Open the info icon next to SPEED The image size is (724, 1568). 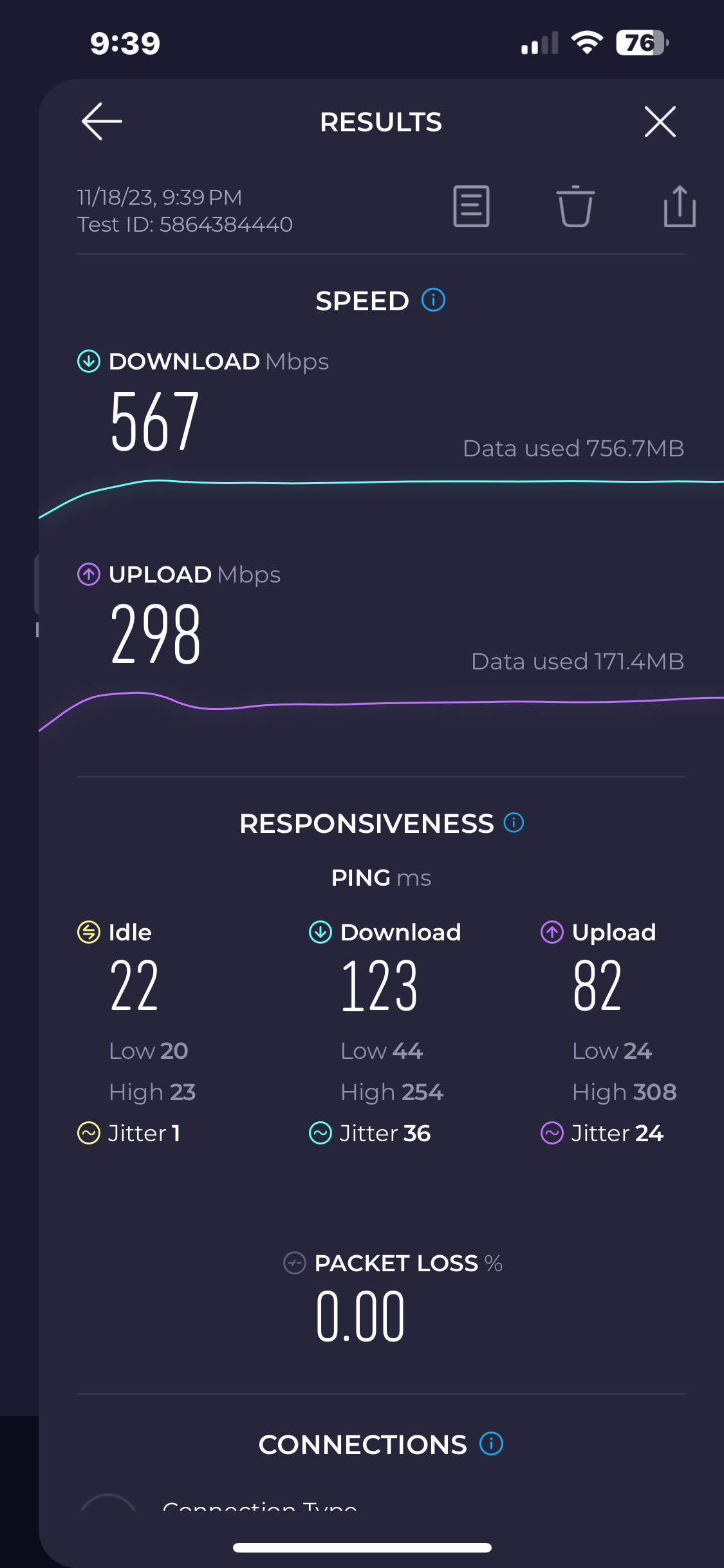tap(433, 300)
